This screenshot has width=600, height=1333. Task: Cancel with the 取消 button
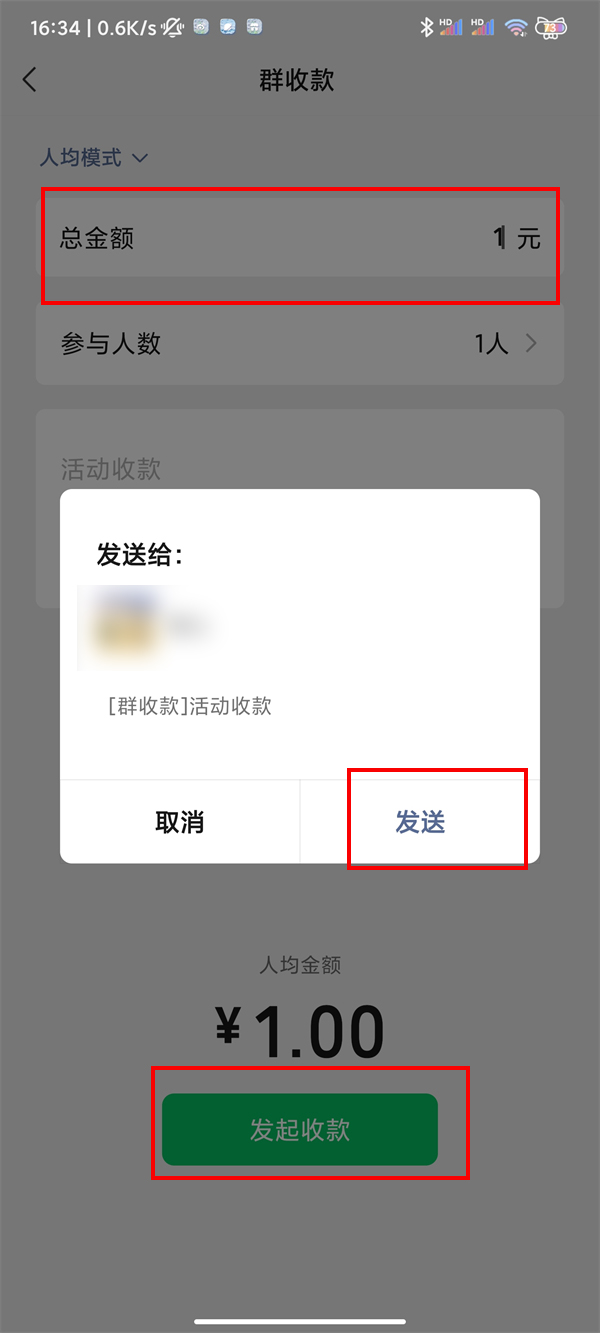180,822
